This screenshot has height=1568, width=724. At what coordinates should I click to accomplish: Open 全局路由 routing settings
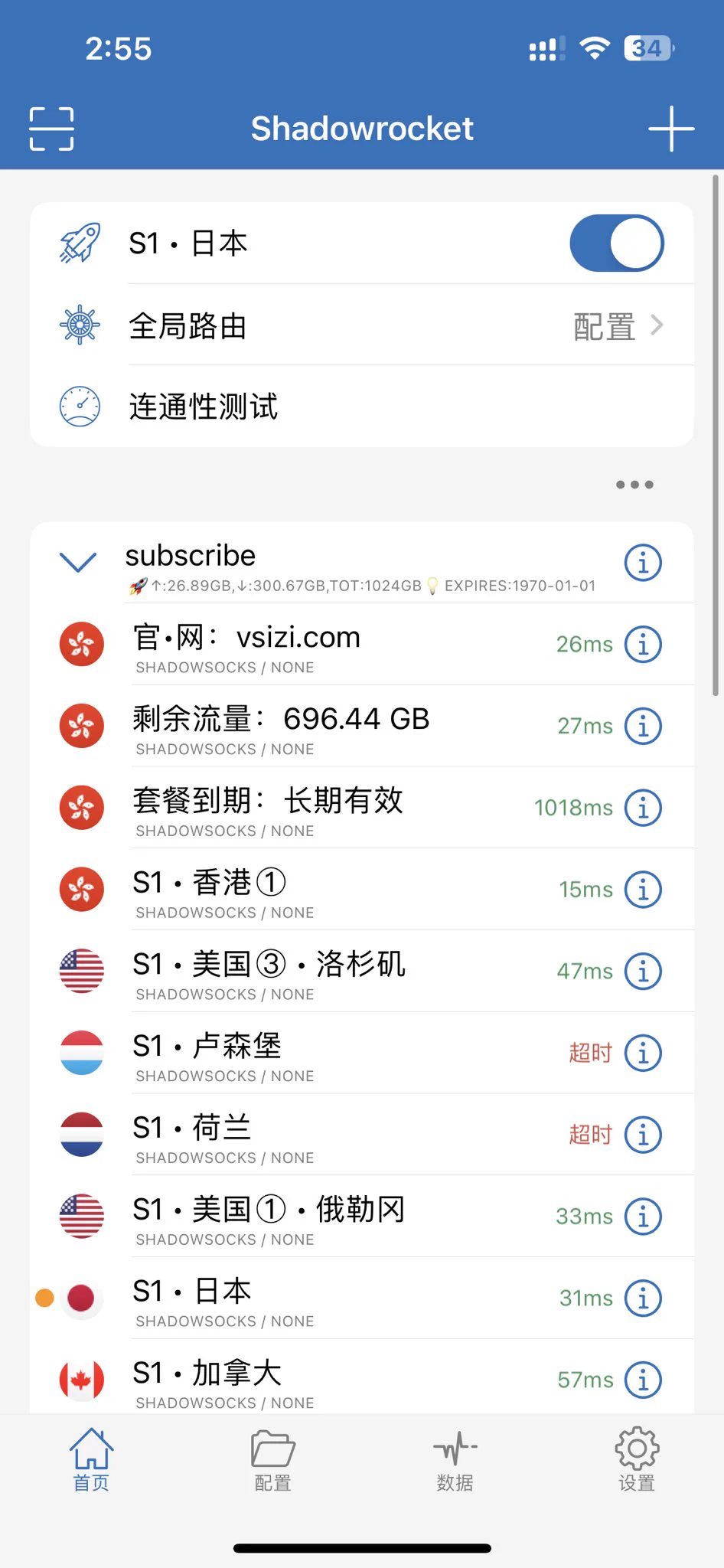coord(361,325)
